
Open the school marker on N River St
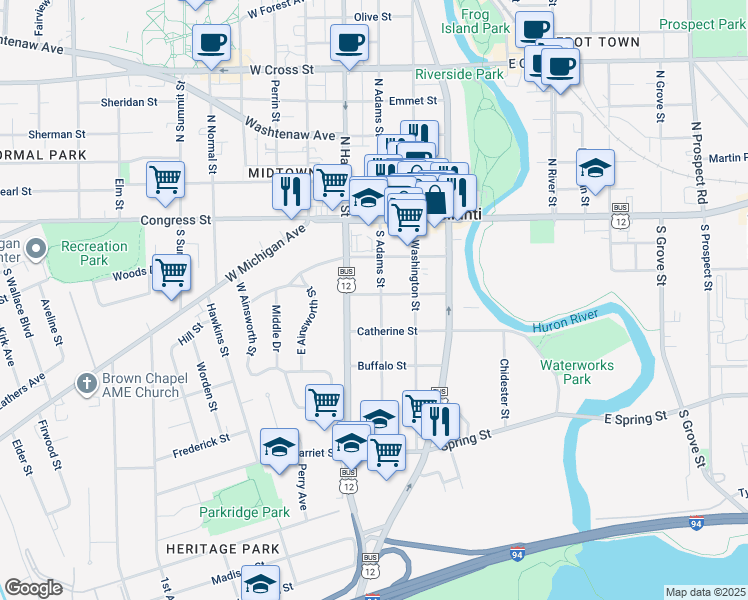pyautogui.click(x=595, y=168)
